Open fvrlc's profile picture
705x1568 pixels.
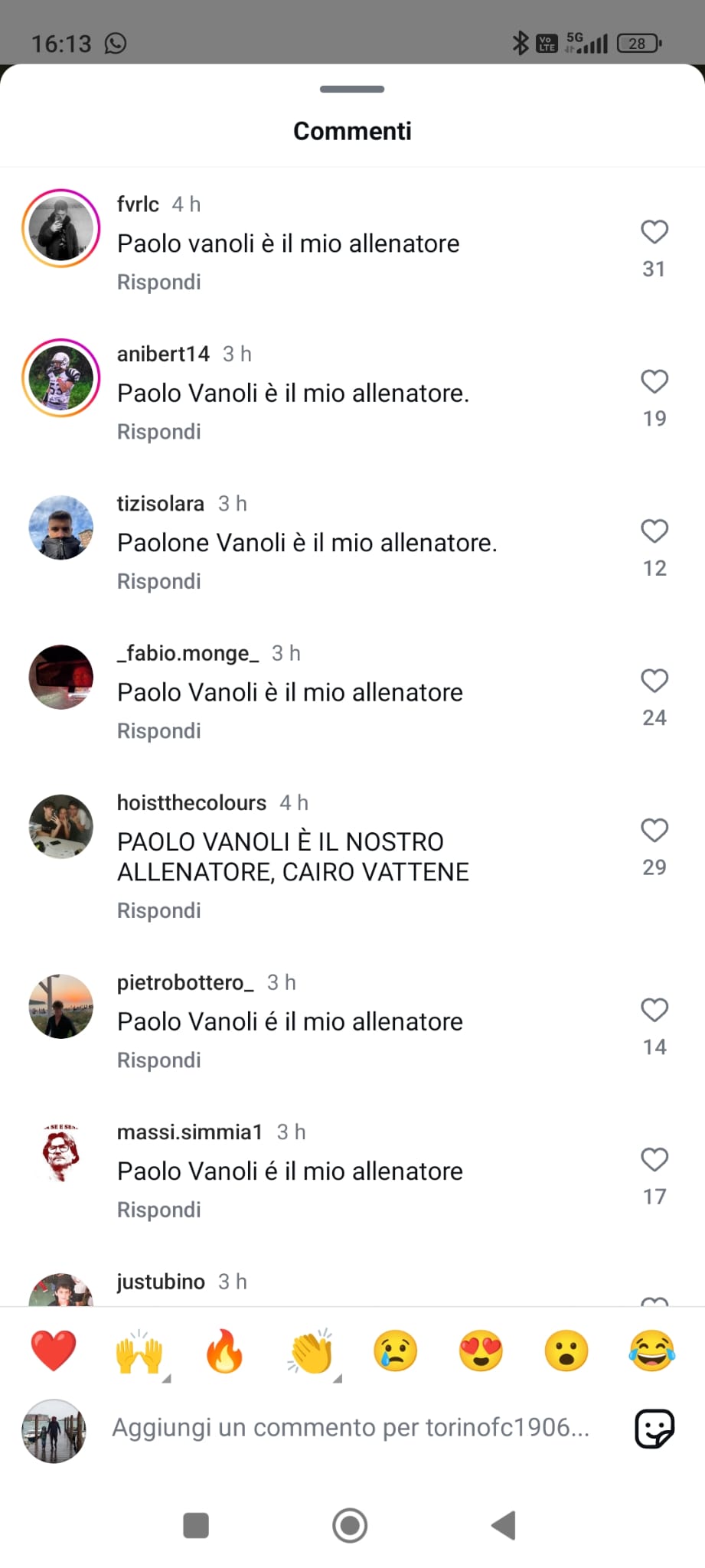coord(61,228)
